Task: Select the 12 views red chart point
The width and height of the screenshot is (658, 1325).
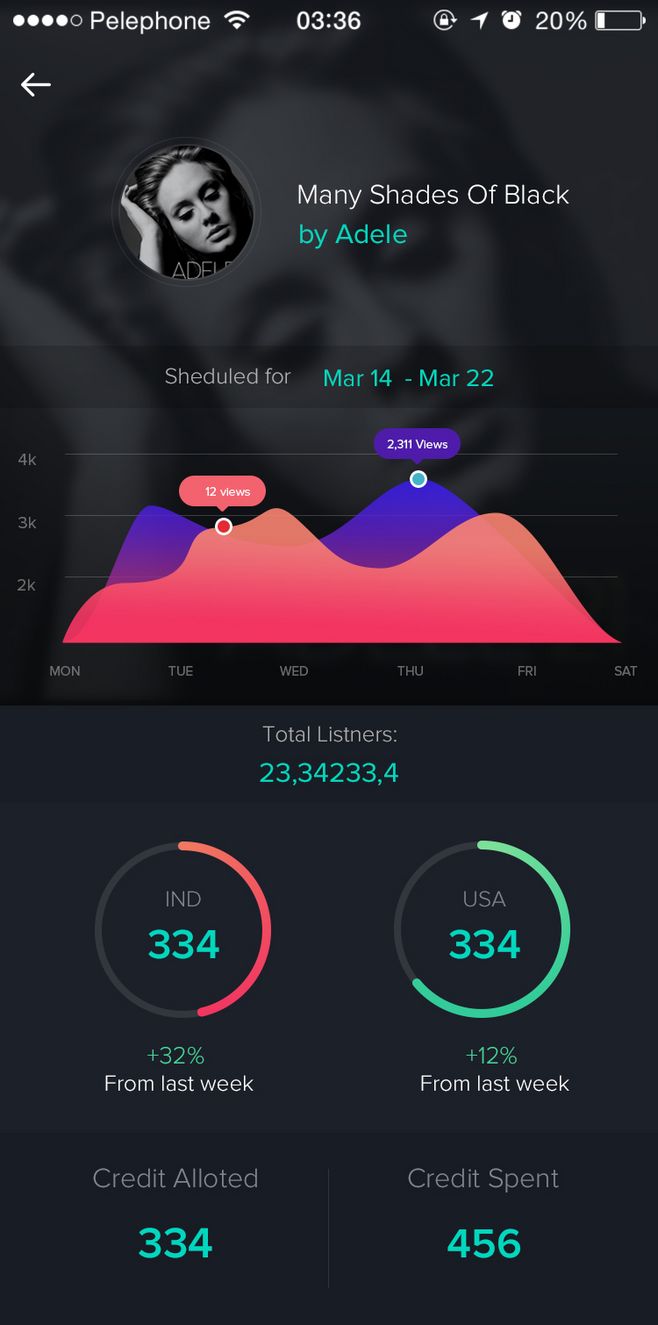Action: point(224,526)
